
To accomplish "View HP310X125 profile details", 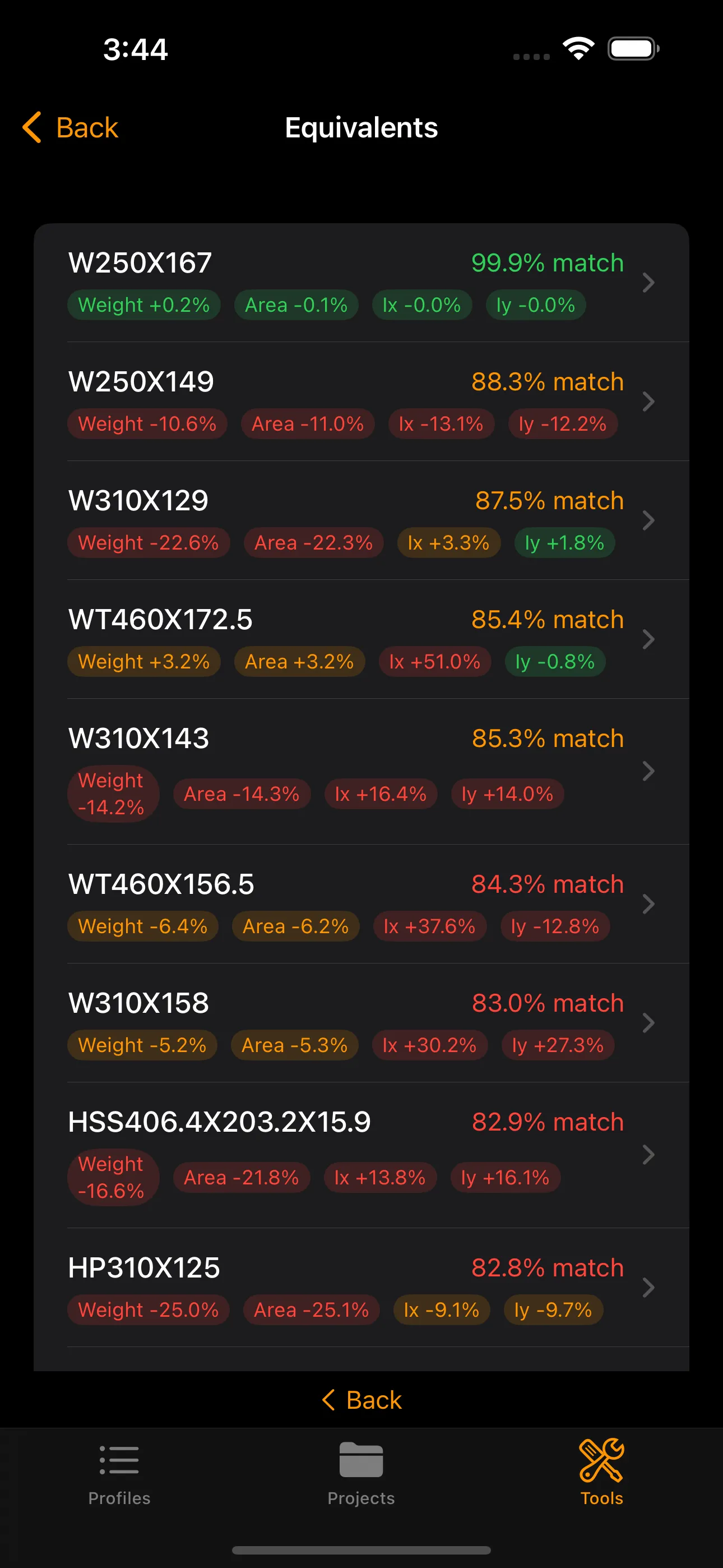I will 360,1287.
